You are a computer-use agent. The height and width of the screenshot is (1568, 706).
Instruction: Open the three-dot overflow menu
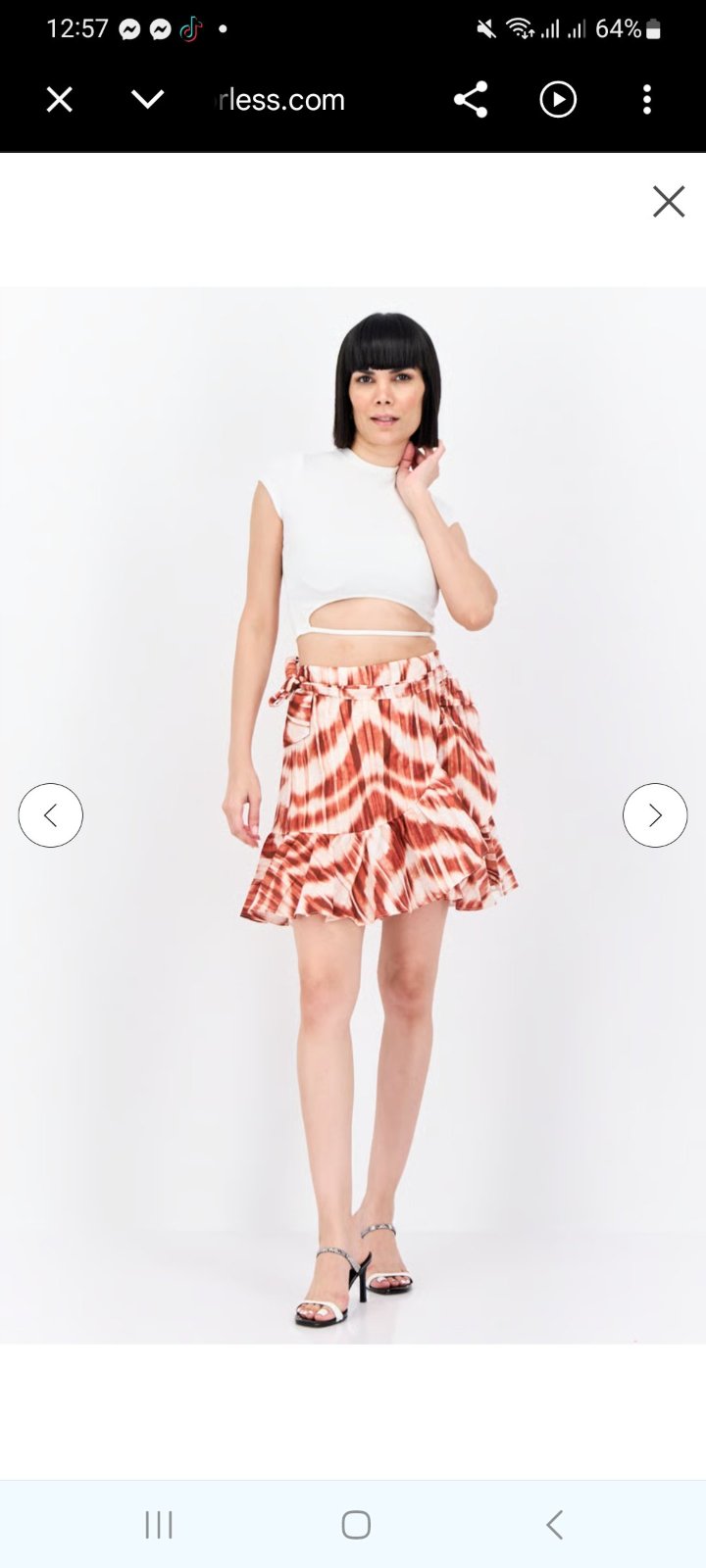(x=646, y=100)
